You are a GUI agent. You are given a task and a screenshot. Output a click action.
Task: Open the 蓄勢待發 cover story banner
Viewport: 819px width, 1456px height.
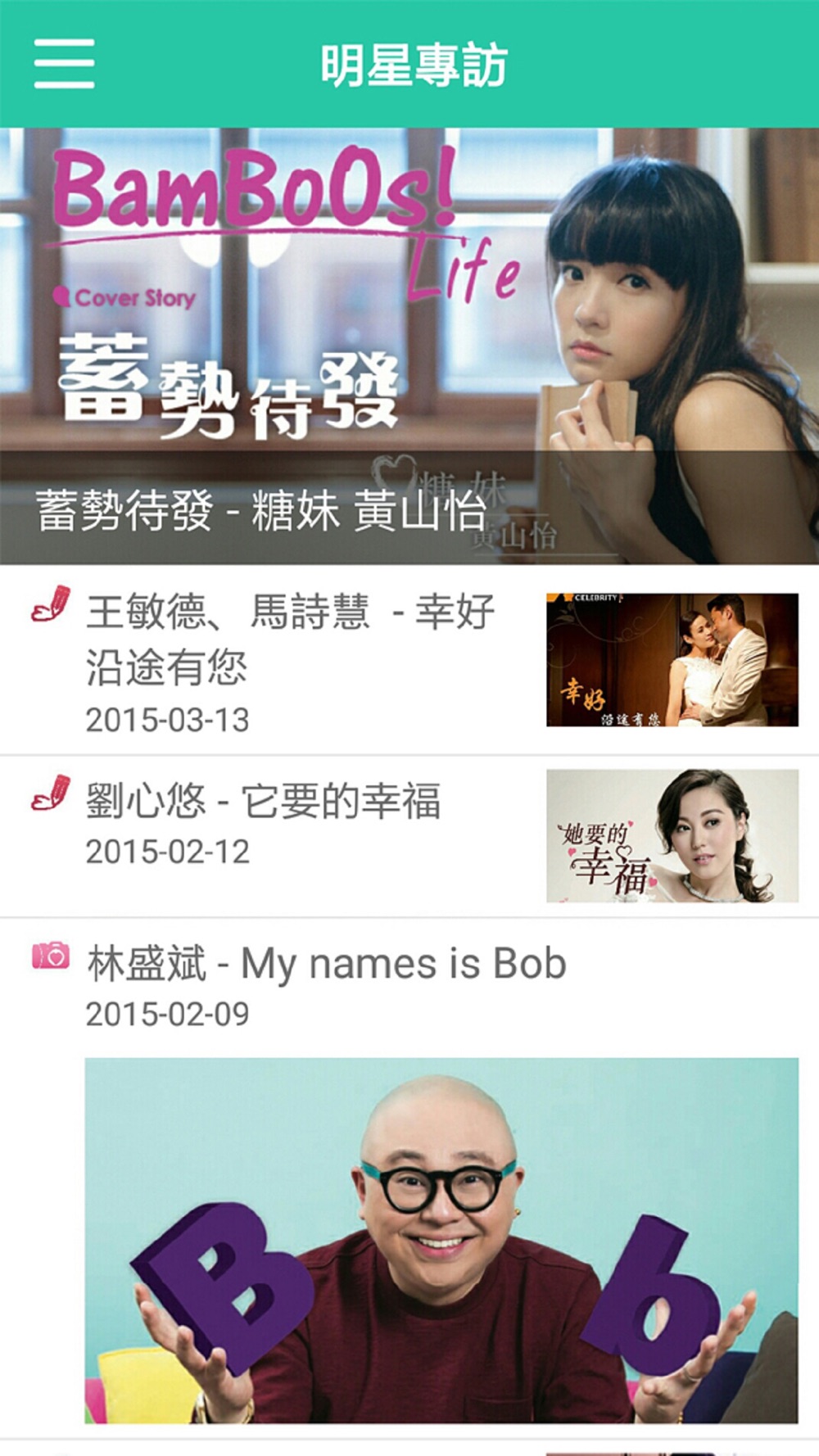pyautogui.click(x=409, y=346)
